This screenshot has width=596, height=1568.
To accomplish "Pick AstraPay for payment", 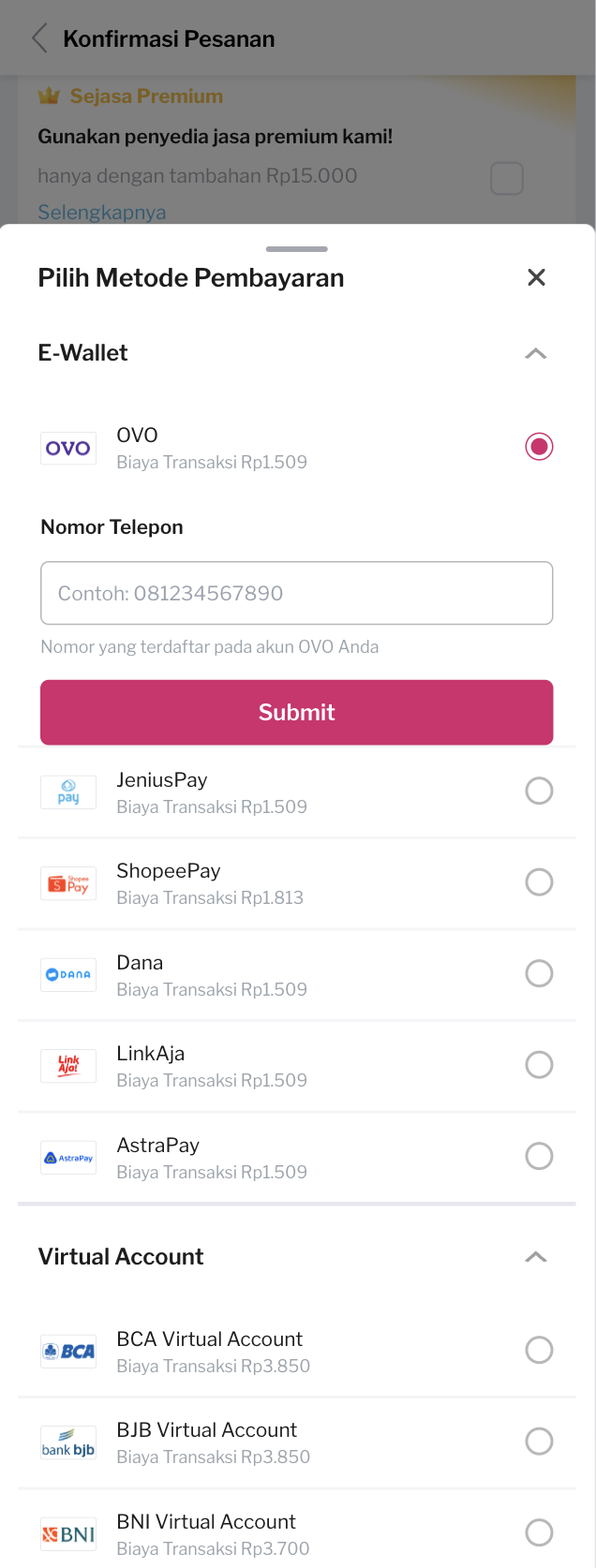I will pyautogui.click(x=539, y=1157).
